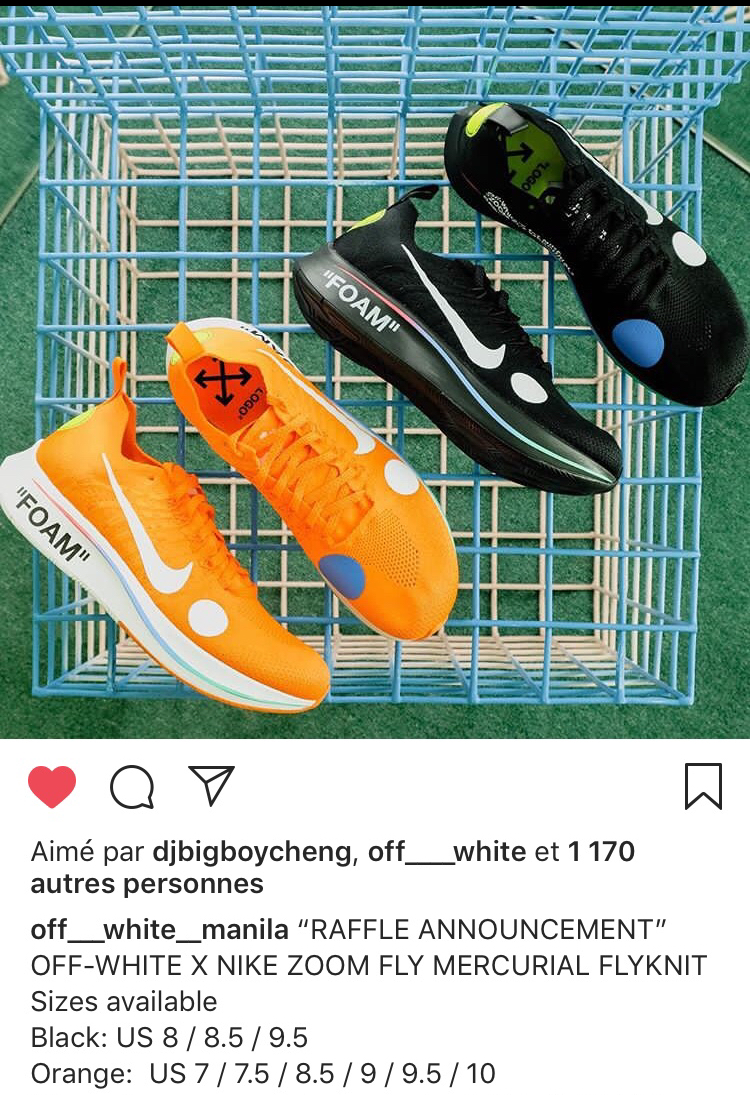Share the post with the paper plane icon
750x1095 pixels.
[211, 786]
